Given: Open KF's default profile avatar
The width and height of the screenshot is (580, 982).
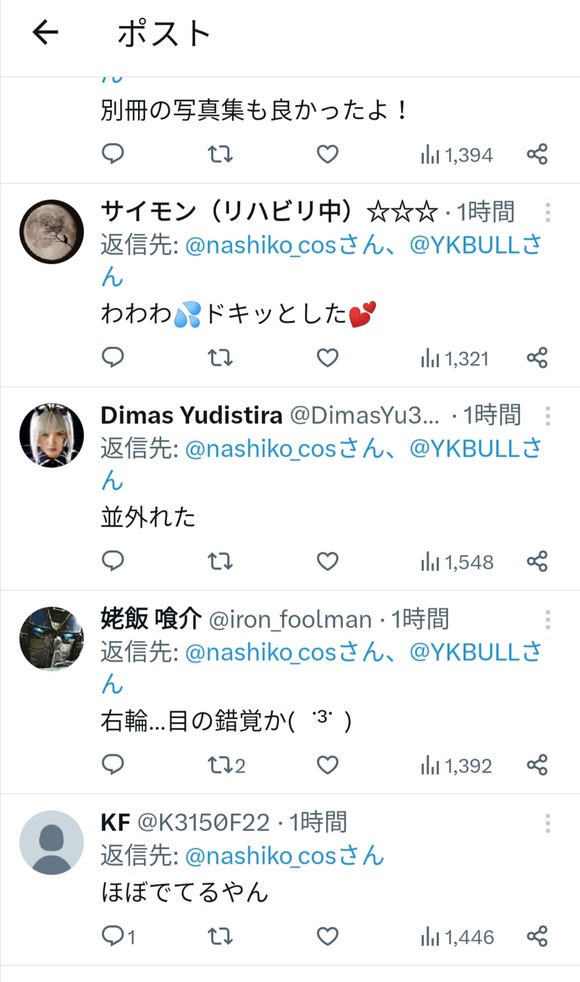Looking at the screenshot, I should click(x=51, y=842).
